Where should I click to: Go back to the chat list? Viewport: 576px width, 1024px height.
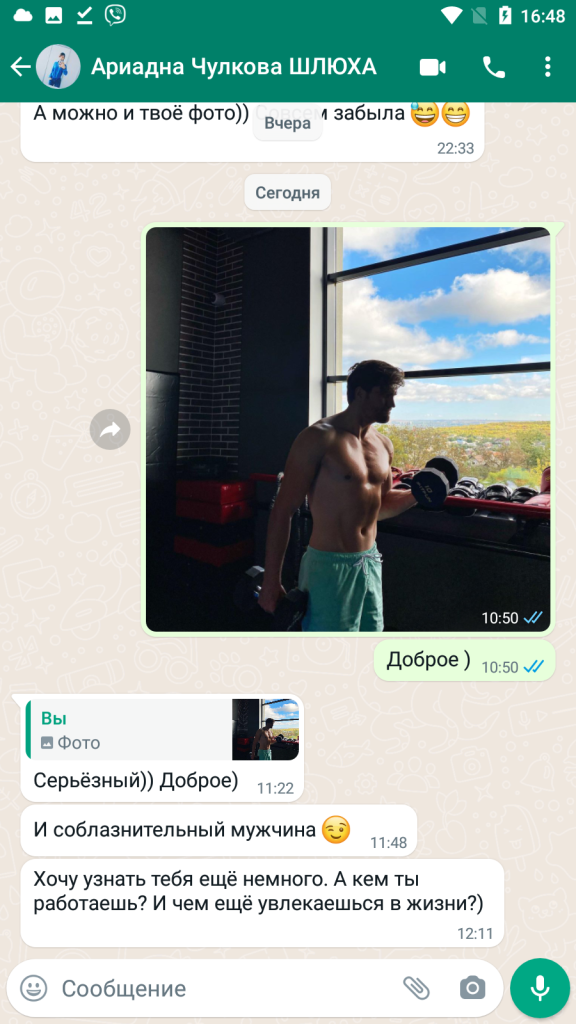pos(20,67)
